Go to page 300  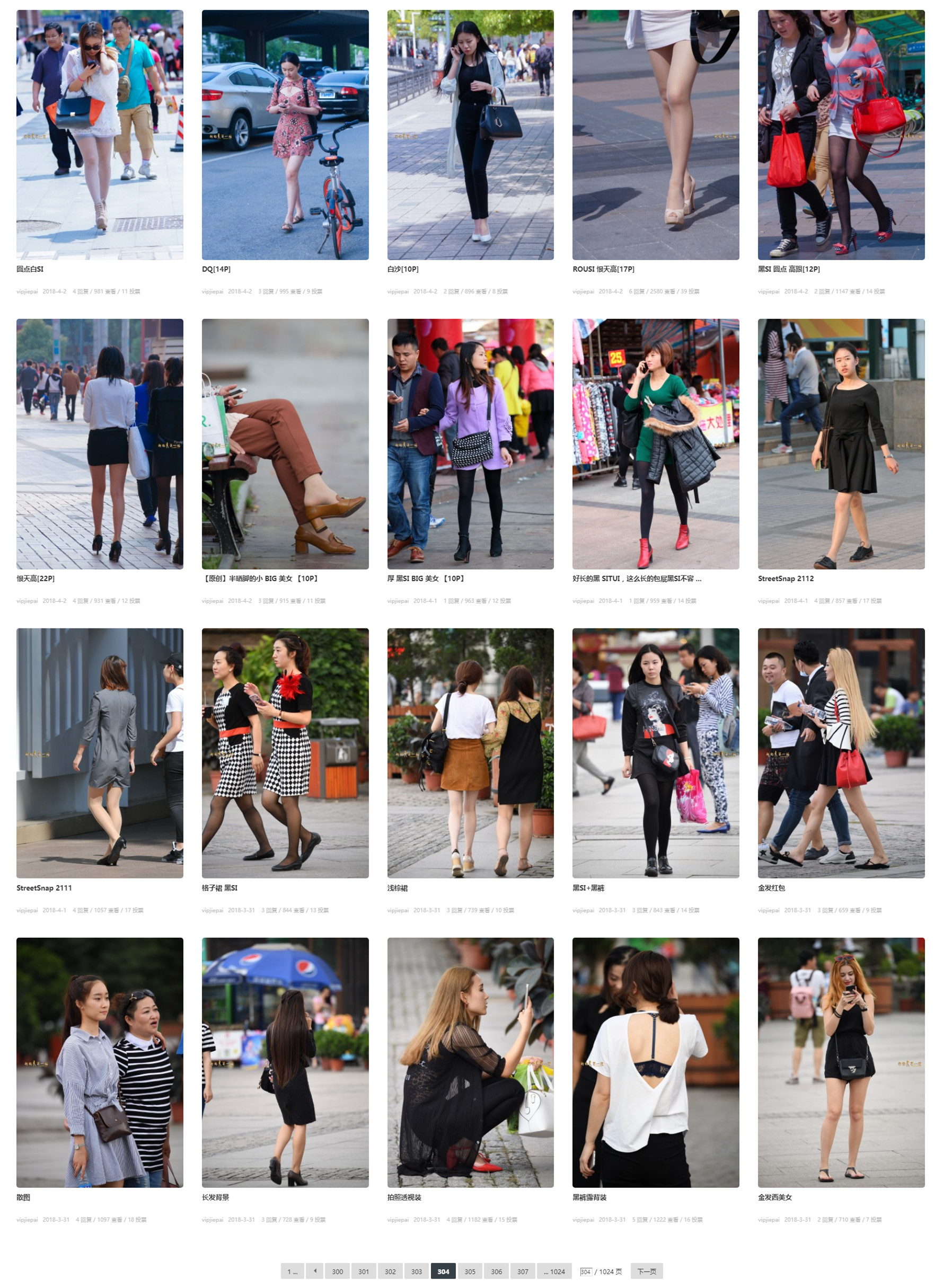tap(337, 1272)
